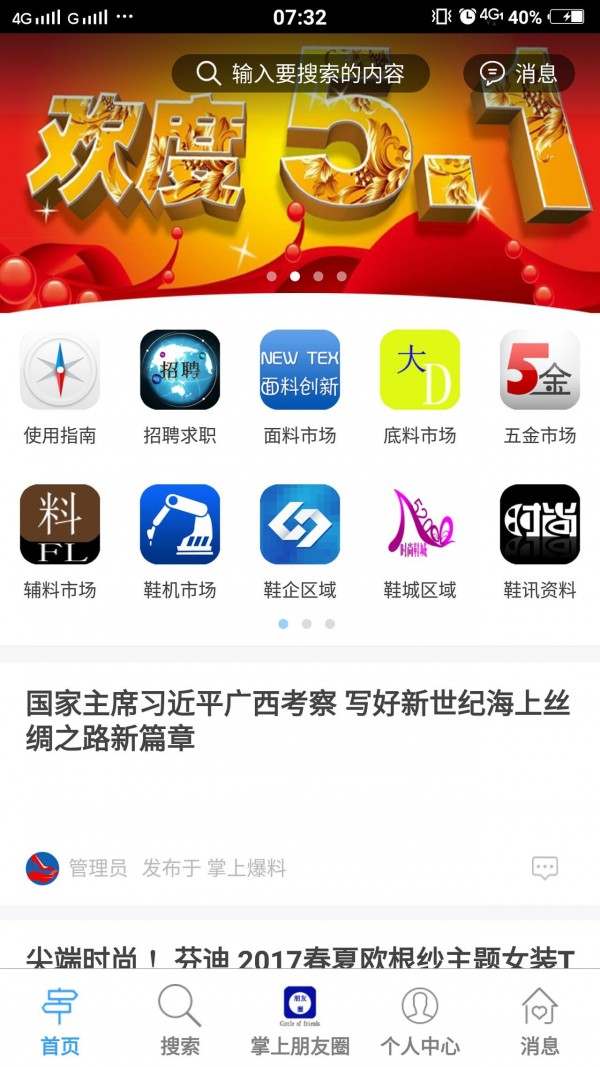Image resolution: width=600 pixels, height=1067 pixels.
Task: Go to 鞋机市场
Action: click(180, 525)
